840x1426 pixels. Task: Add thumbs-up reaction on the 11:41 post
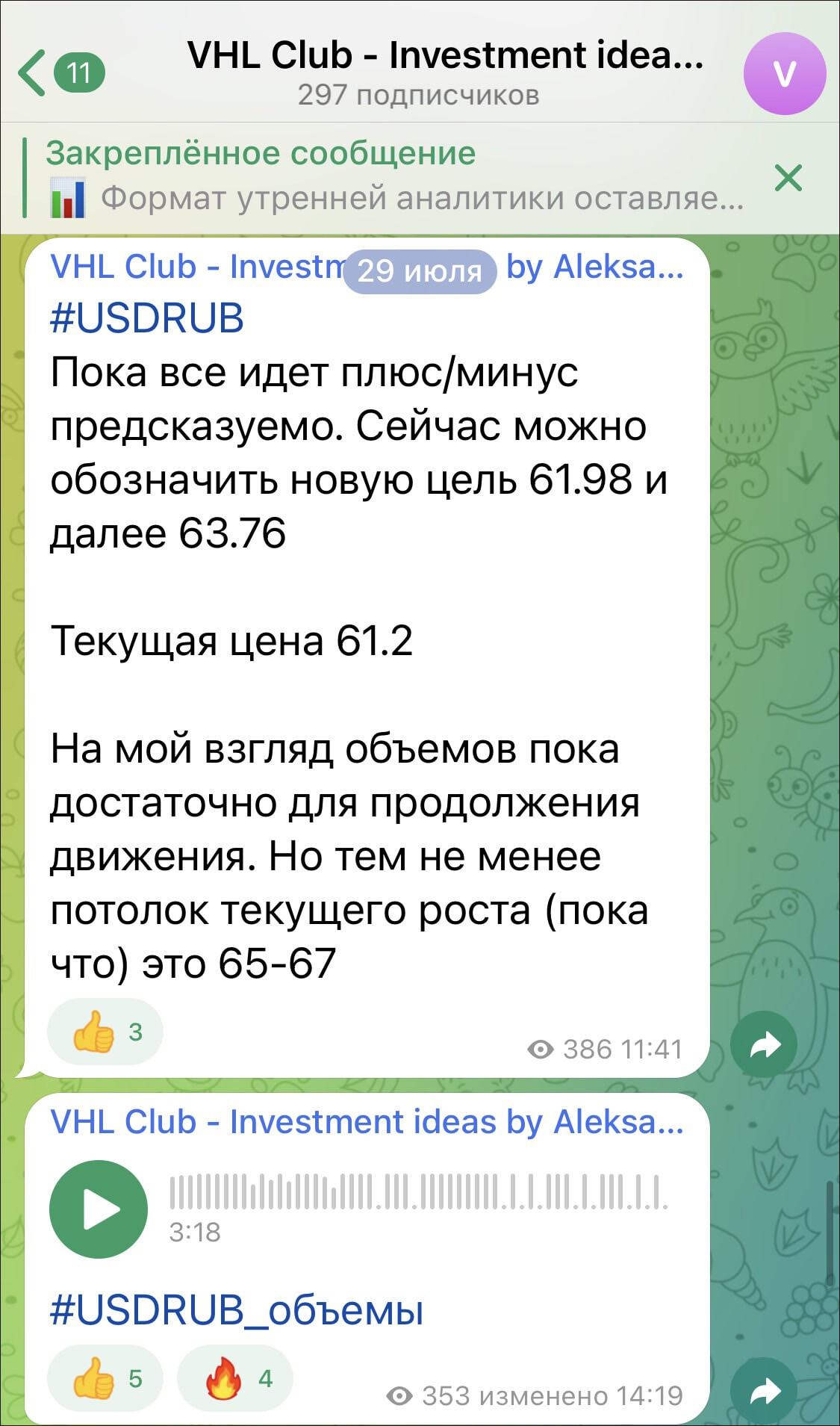coord(105,1032)
